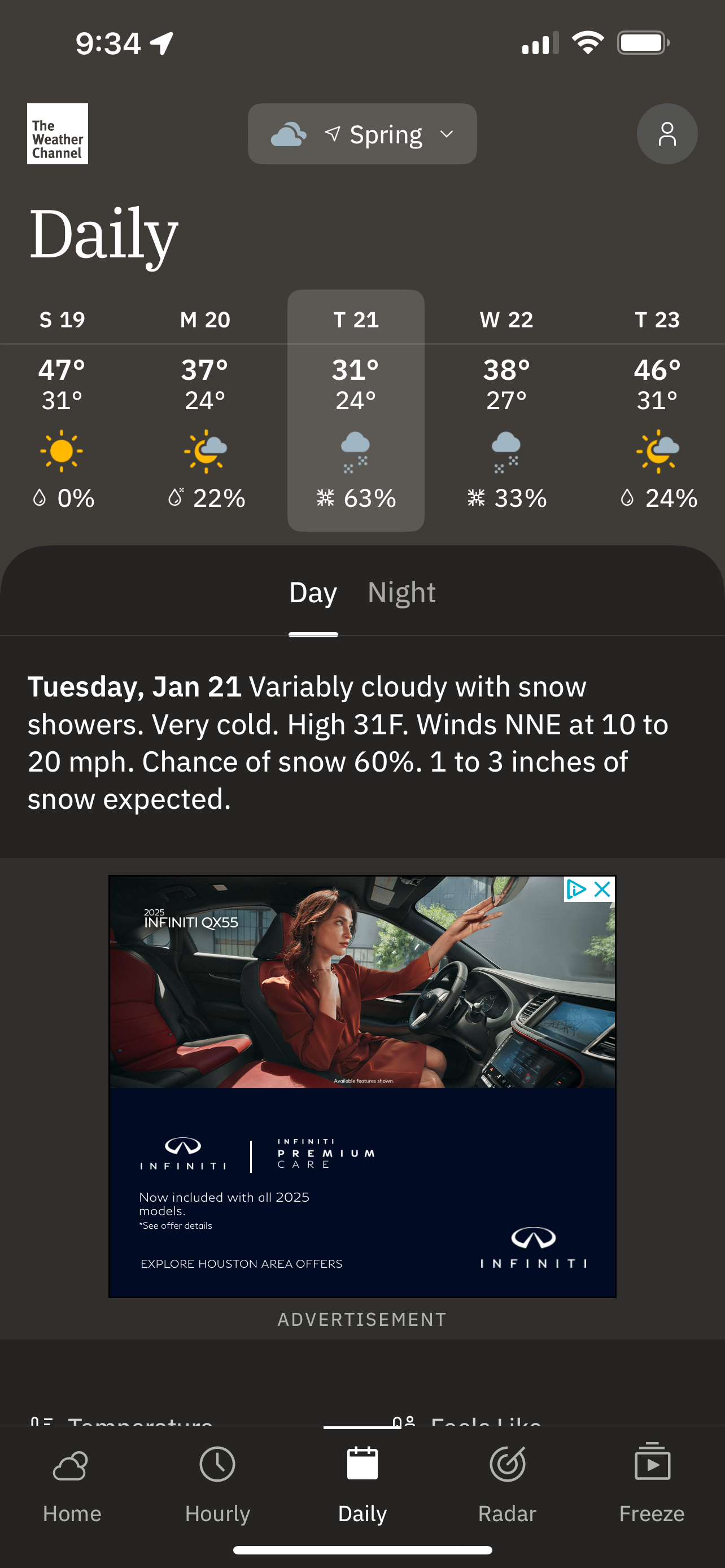The image size is (725, 1568).
Task: Close the Infiniti advertisement
Action: pos(602,890)
